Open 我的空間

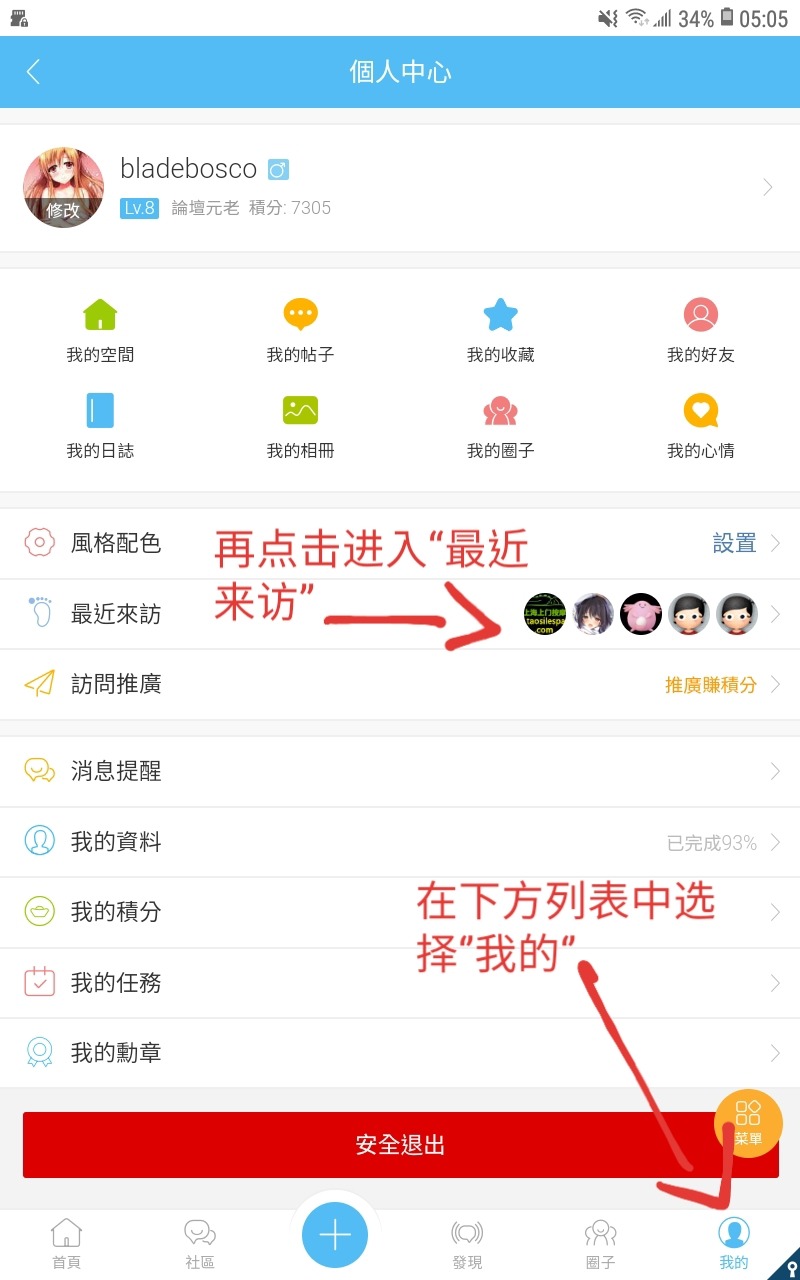[100, 331]
